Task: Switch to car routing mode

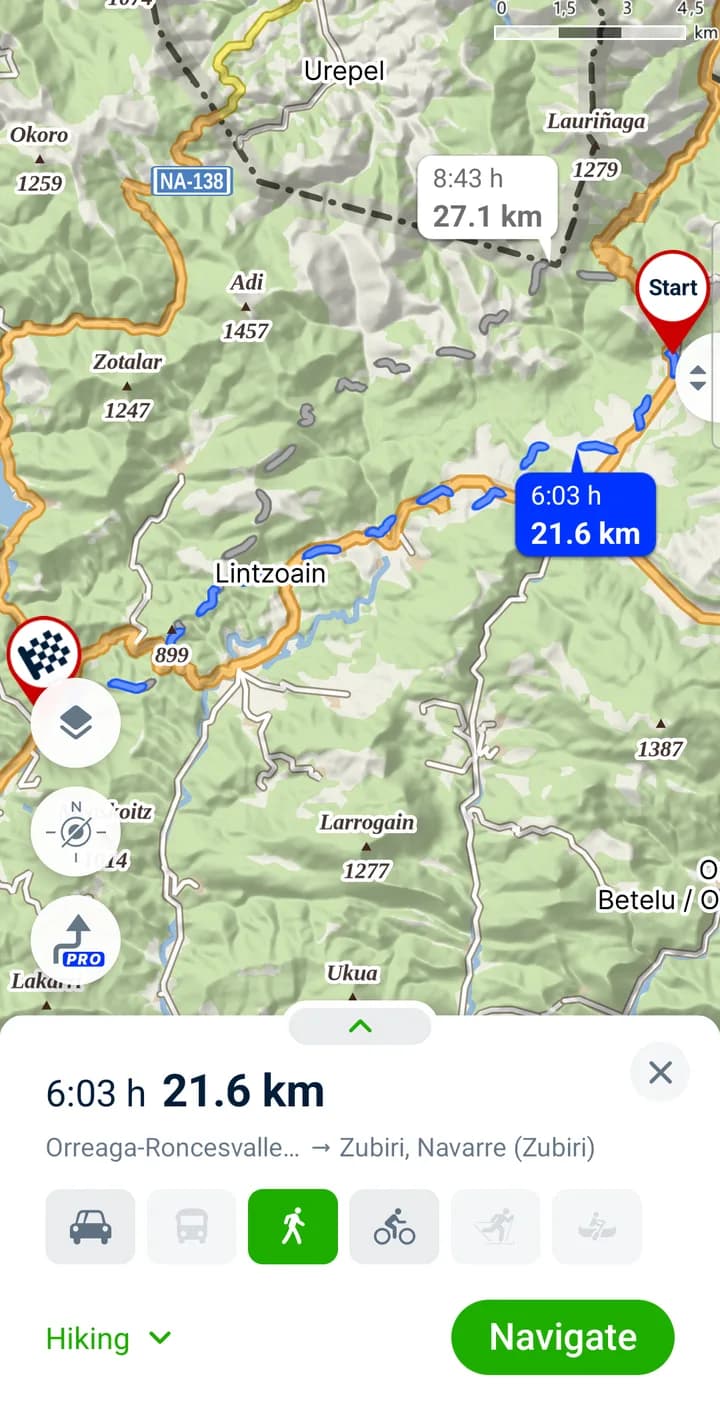Action: [90, 1226]
